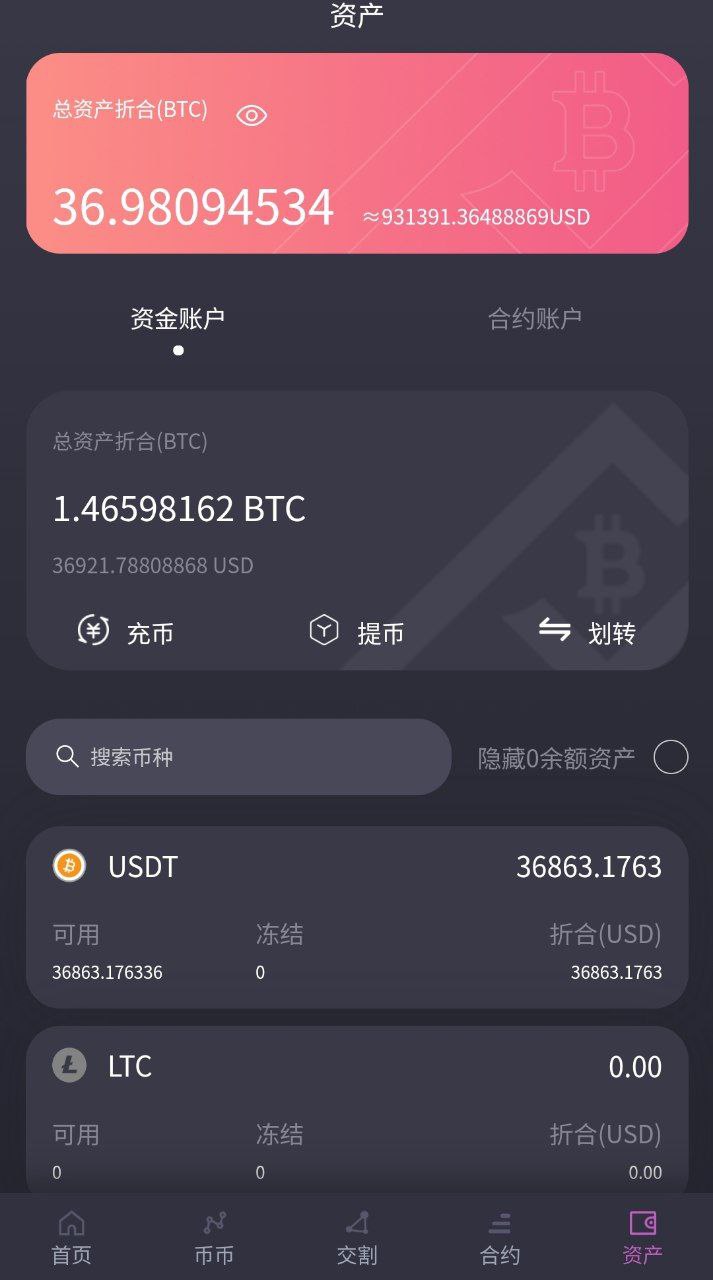Switch to the 币币 trading tab
Image resolution: width=713 pixels, height=1280 pixels.
(x=214, y=1238)
